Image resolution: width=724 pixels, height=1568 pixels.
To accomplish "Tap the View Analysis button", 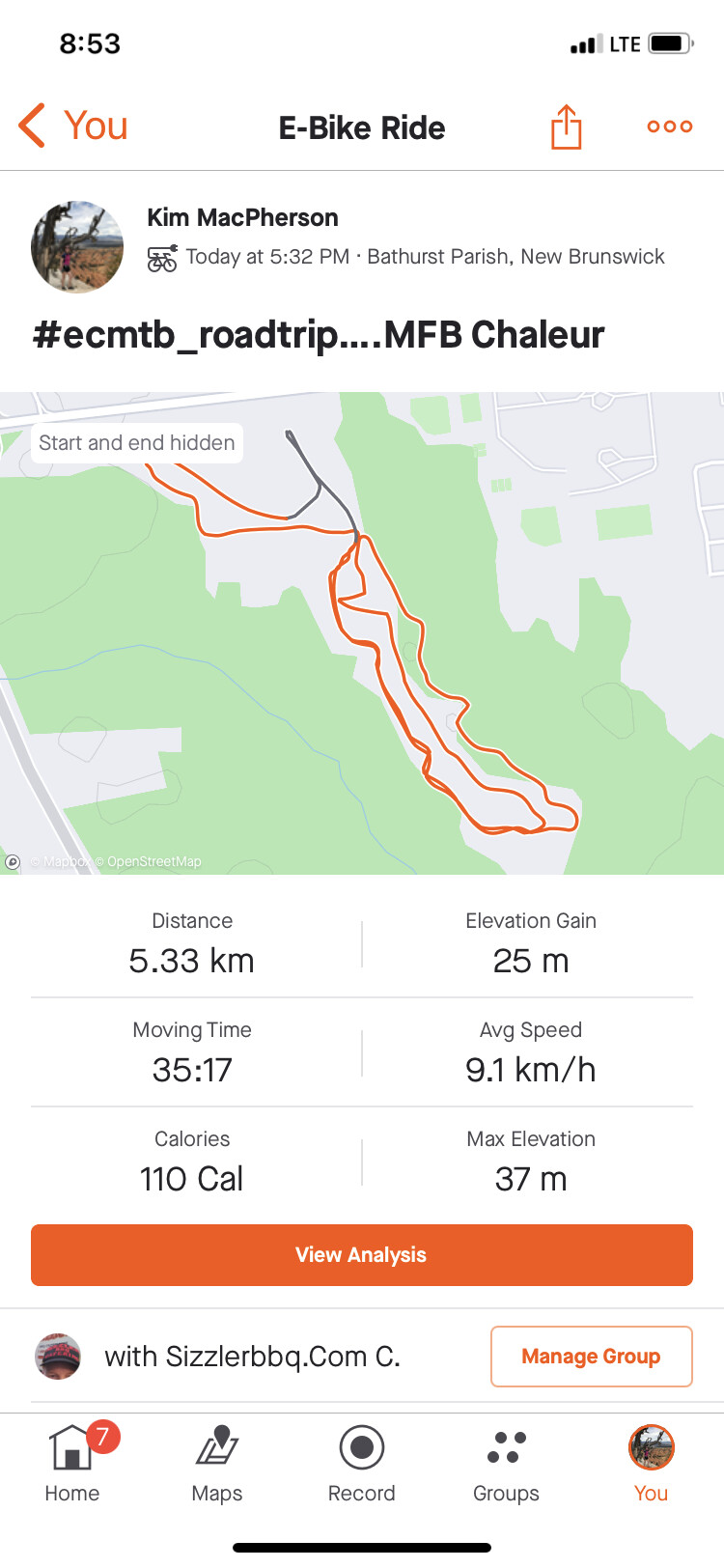I will click(362, 1254).
